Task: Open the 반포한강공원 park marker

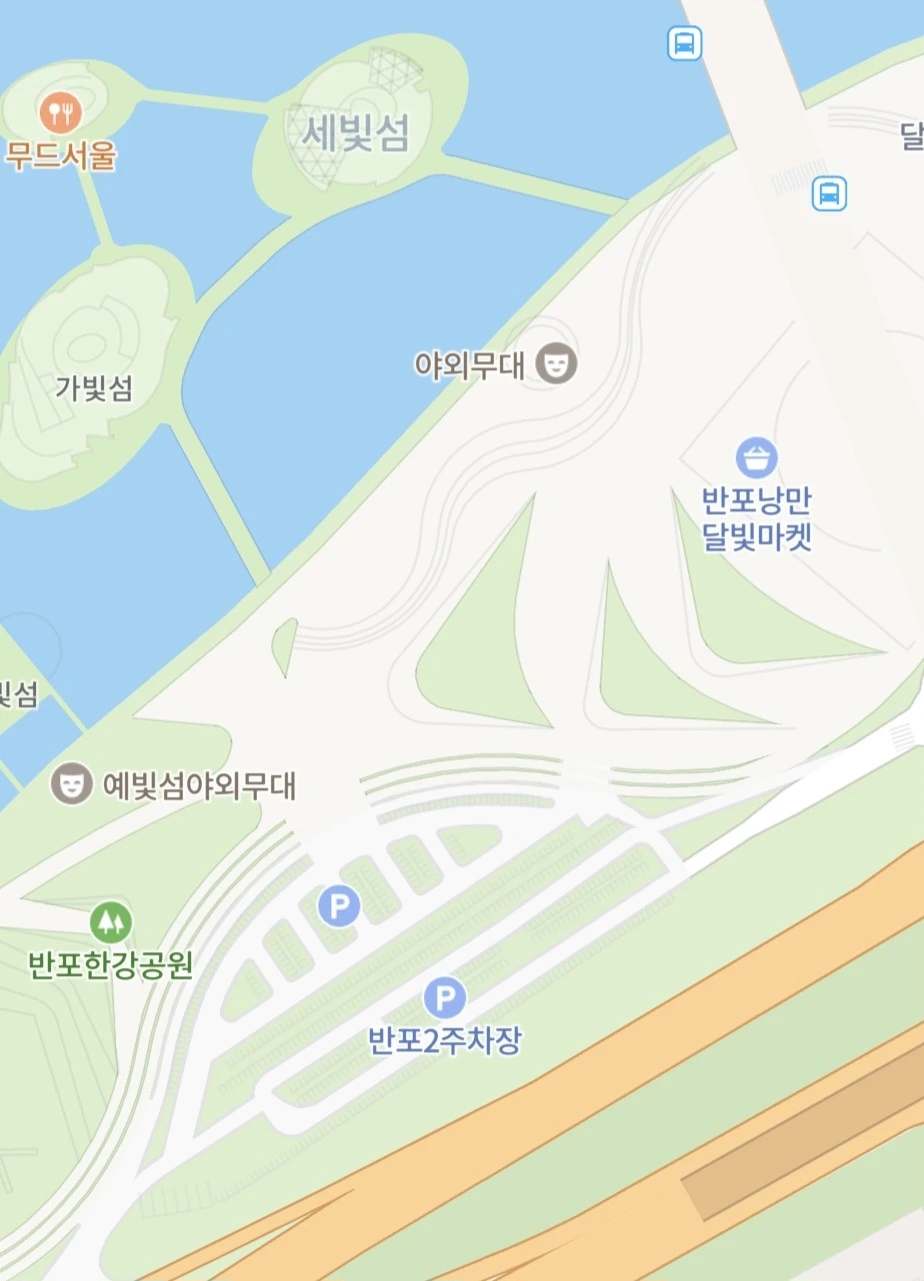Action: [x=111, y=921]
